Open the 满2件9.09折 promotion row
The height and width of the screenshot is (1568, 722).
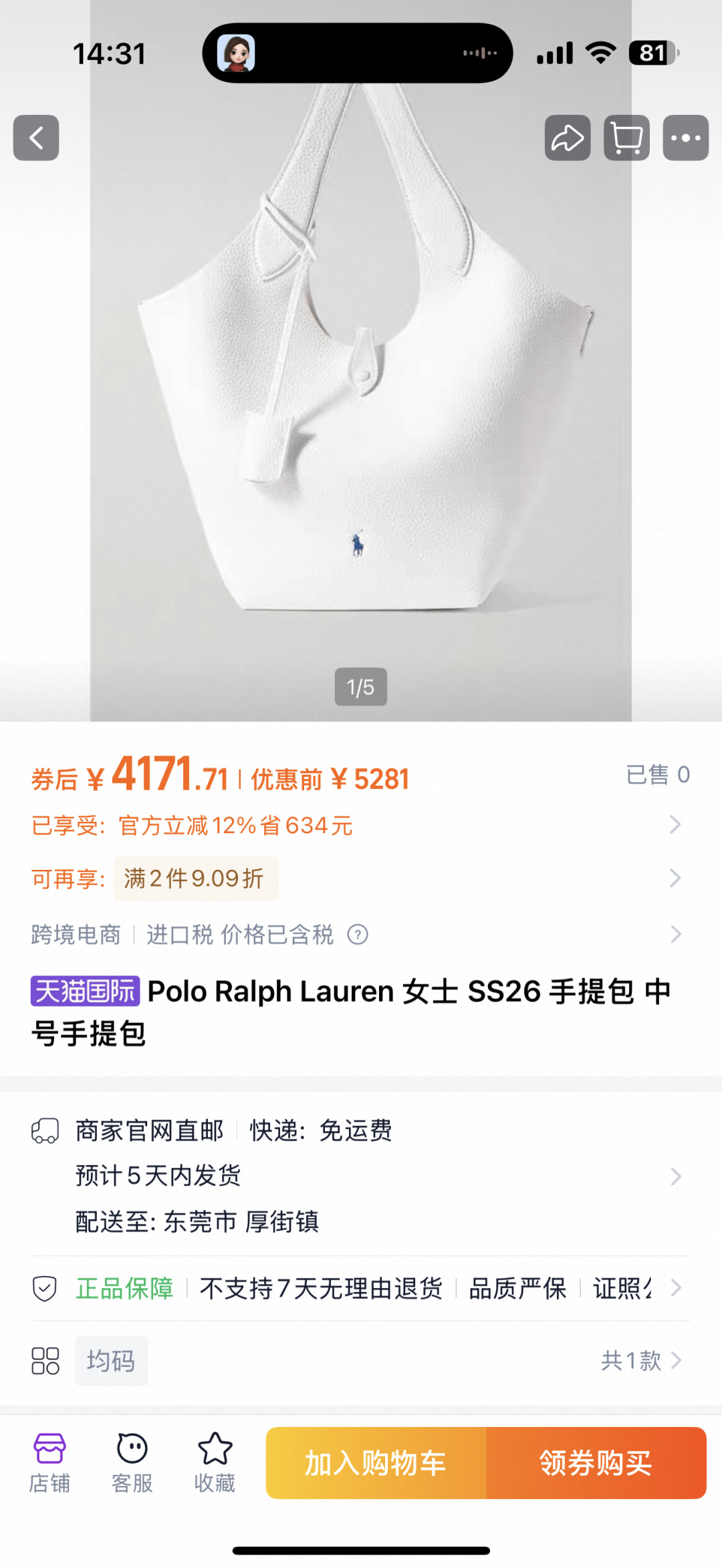coord(361,879)
